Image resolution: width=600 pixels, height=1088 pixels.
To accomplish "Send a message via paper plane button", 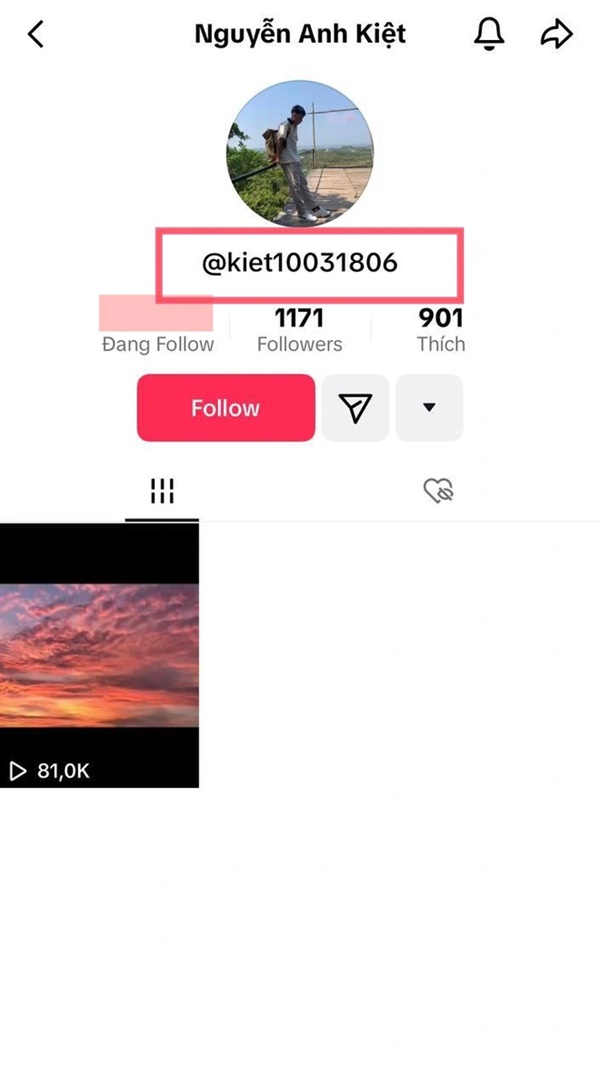I will tap(355, 408).
